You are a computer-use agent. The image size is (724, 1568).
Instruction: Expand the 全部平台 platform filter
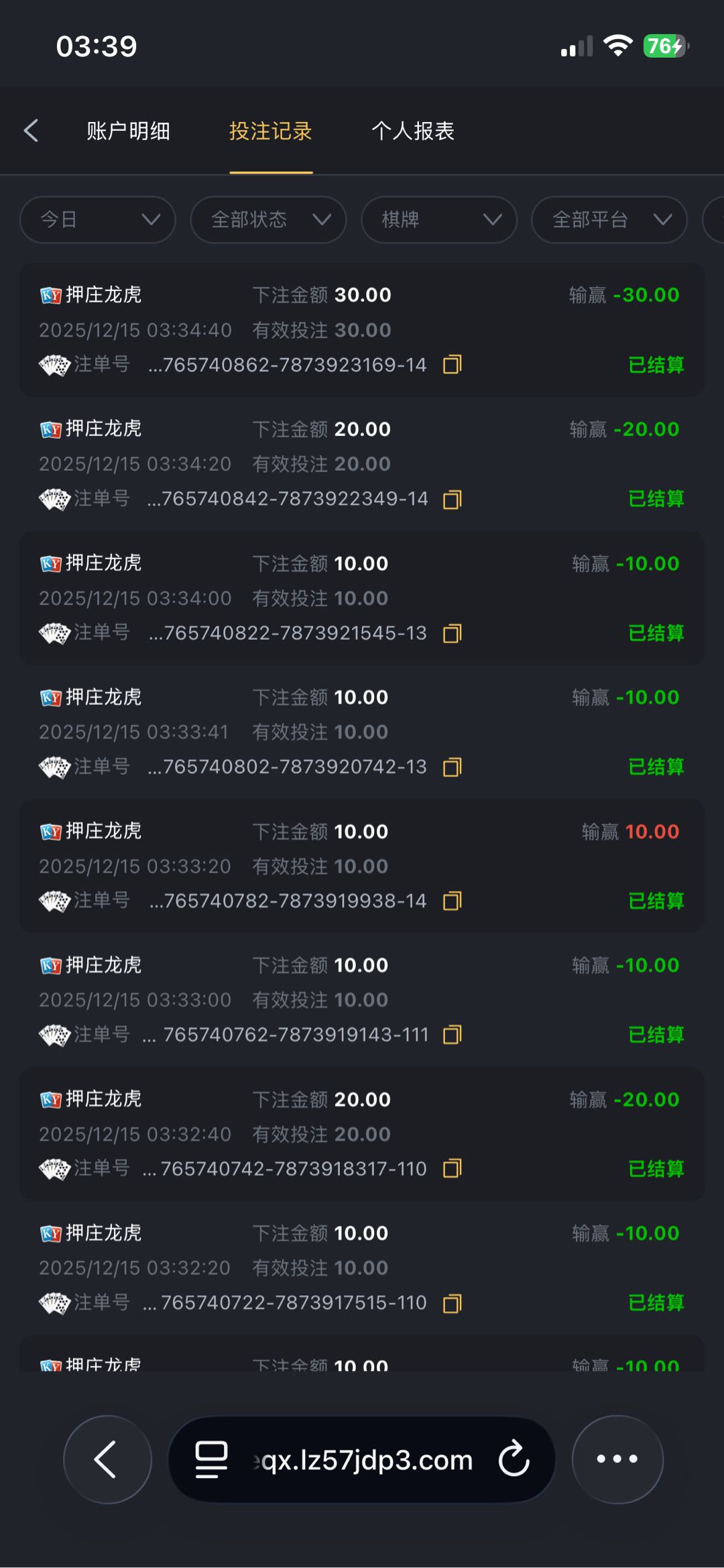point(609,219)
